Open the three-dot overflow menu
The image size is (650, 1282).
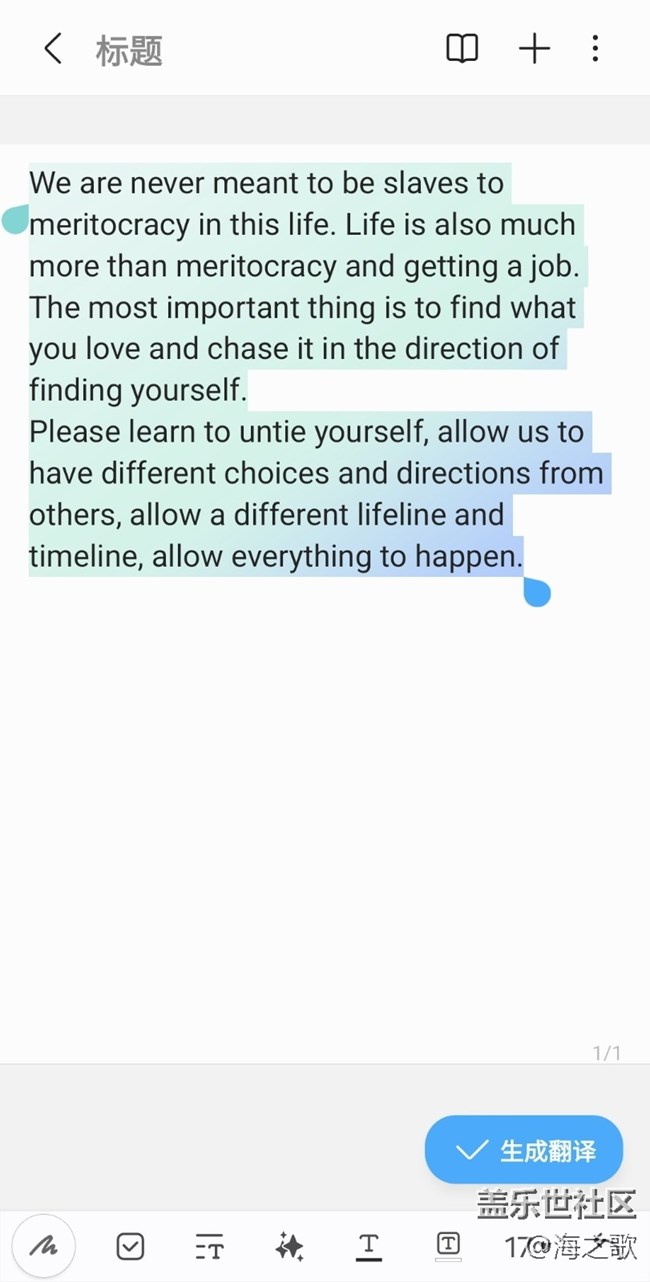click(595, 48)
